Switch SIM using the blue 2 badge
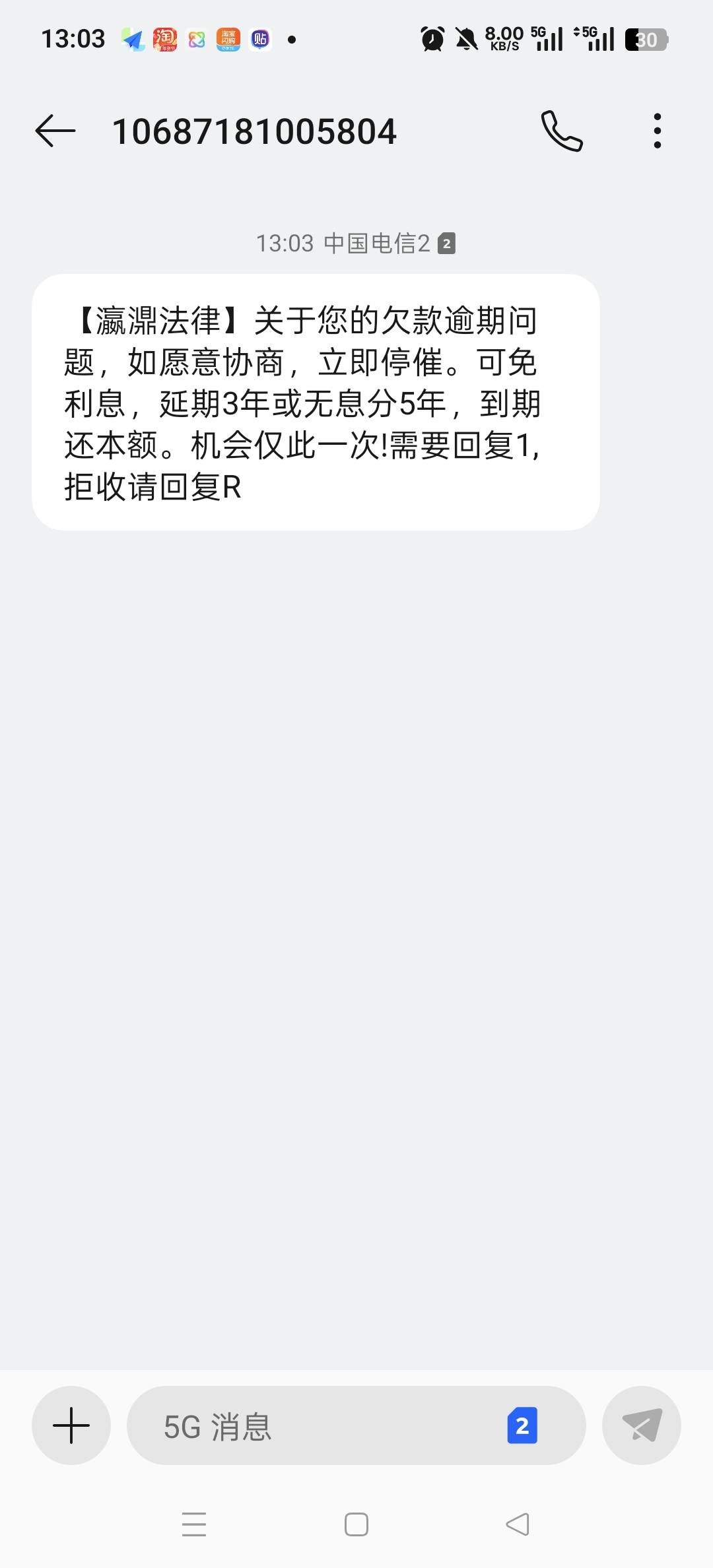 point(522,1426)
